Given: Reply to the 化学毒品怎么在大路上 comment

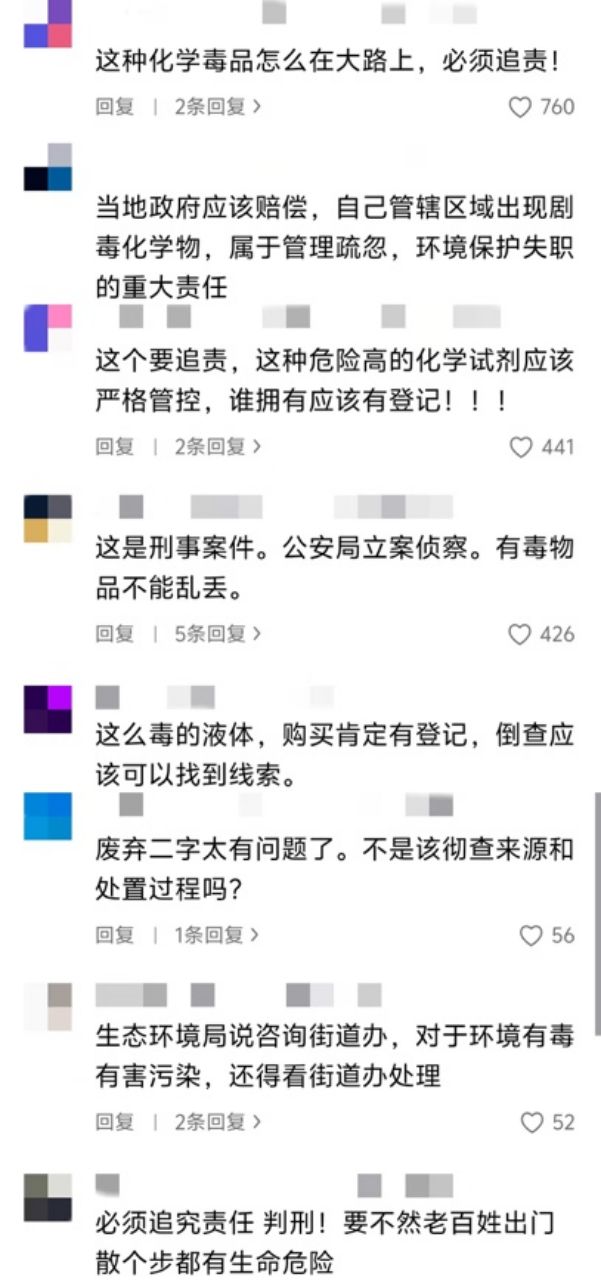Looking at the screenshot, I should click(x=114, y=107).
